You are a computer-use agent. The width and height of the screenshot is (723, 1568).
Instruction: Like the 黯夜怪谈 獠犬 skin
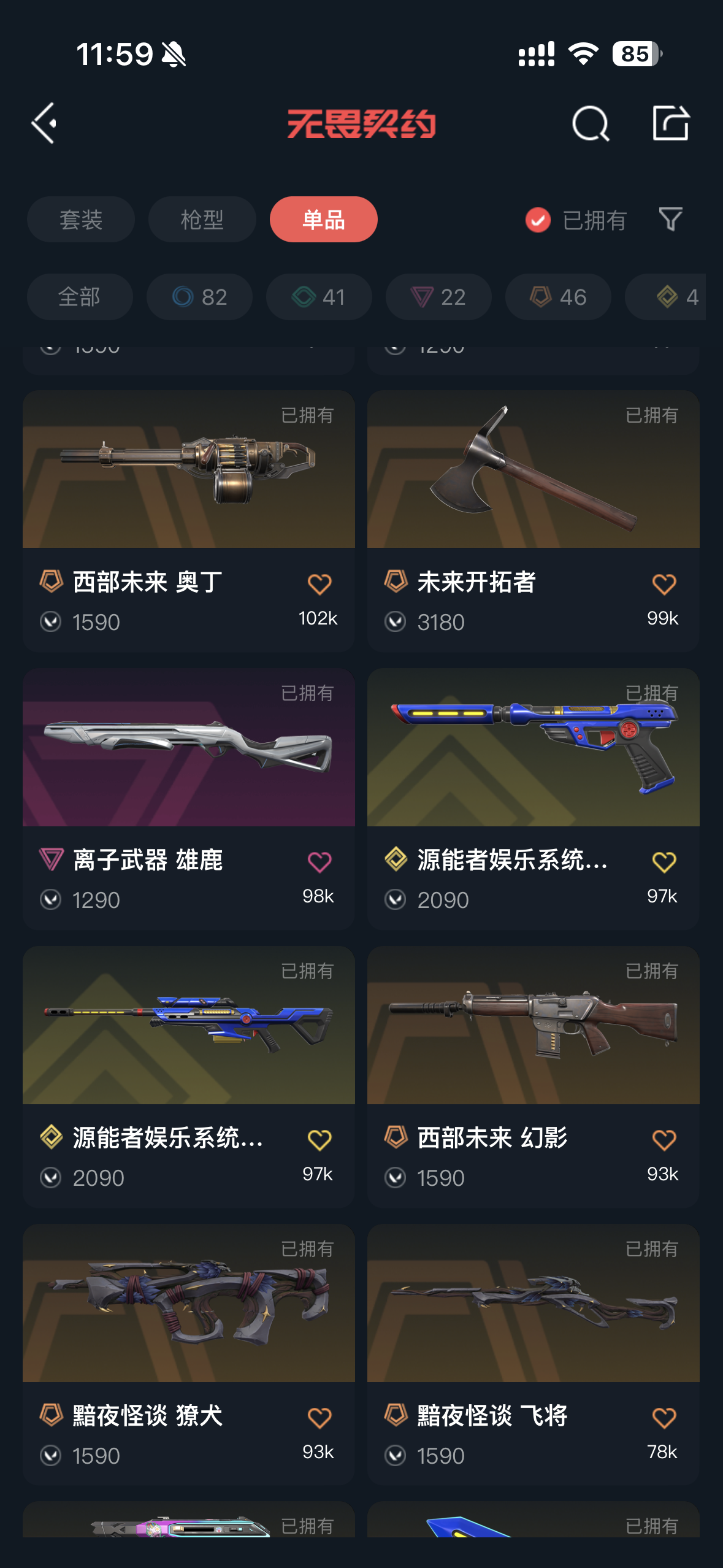pyautogui.click(x=319, y=1418)
